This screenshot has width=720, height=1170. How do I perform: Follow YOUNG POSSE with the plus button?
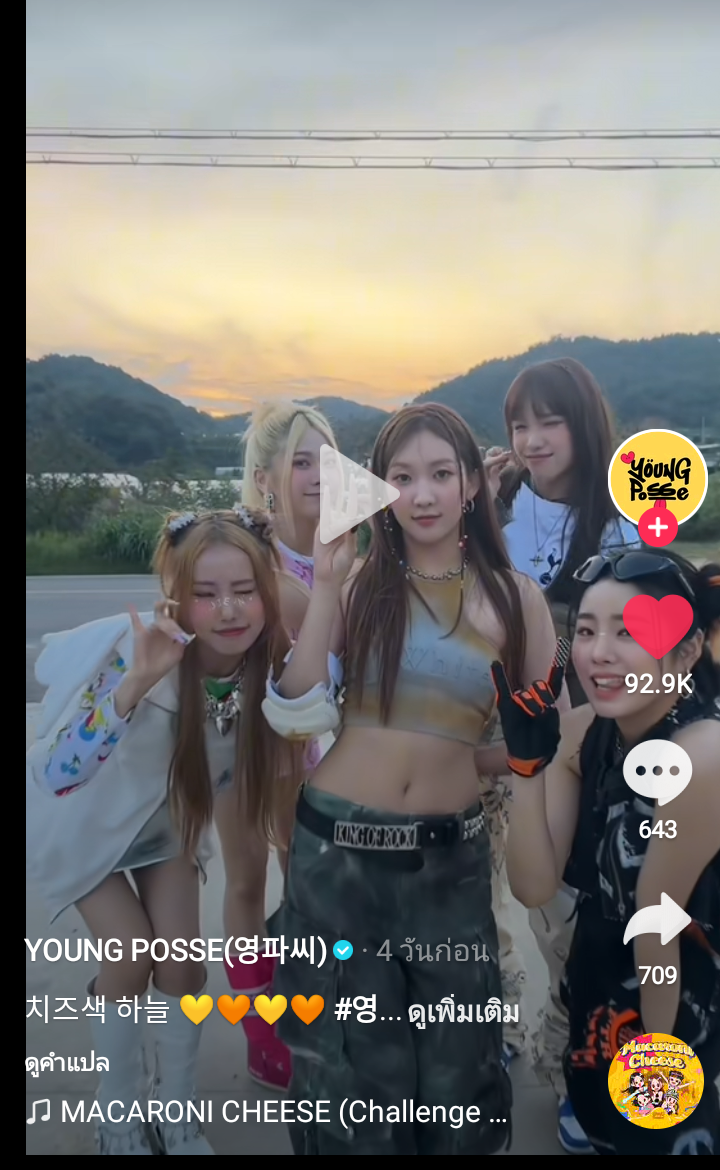tap(657, 528)
